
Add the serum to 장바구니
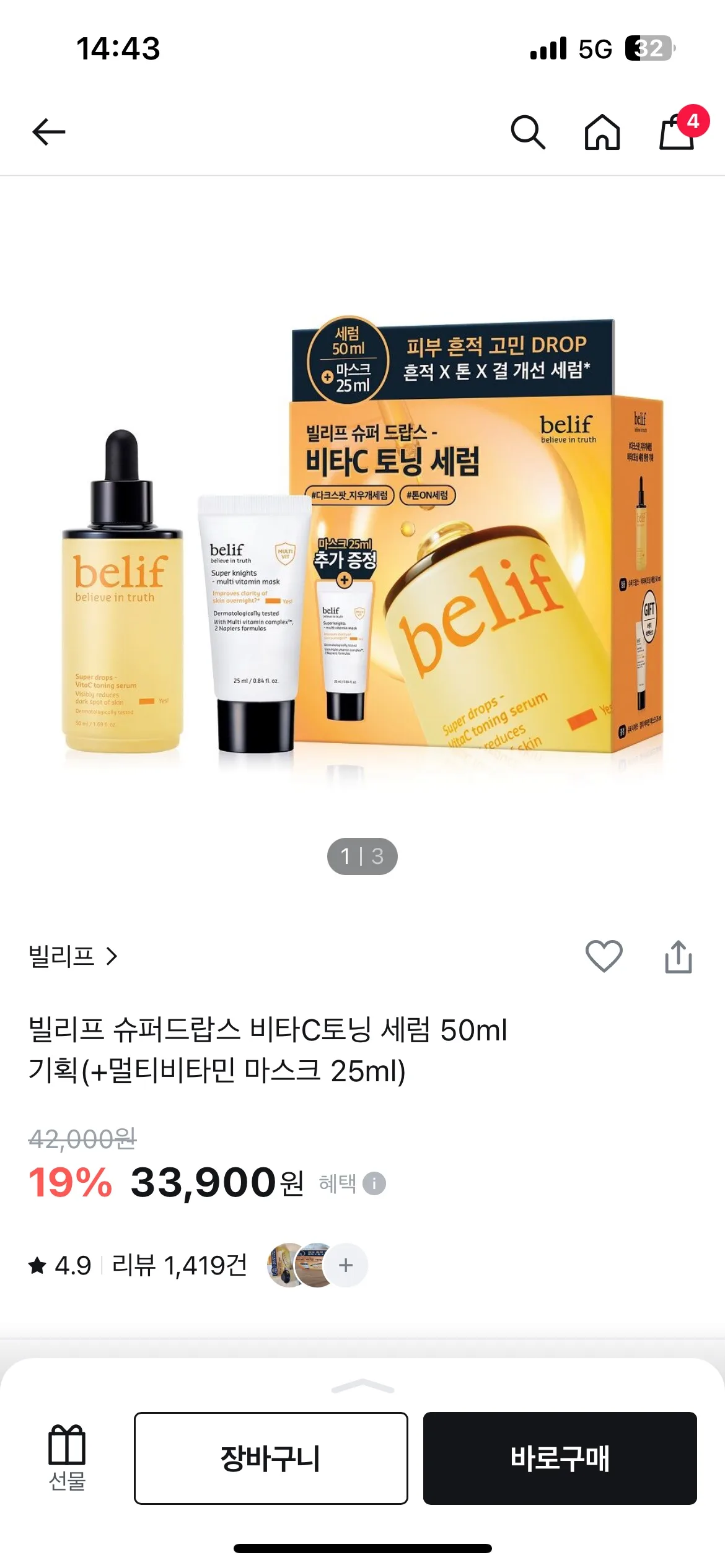click(x=271, y=1458)
